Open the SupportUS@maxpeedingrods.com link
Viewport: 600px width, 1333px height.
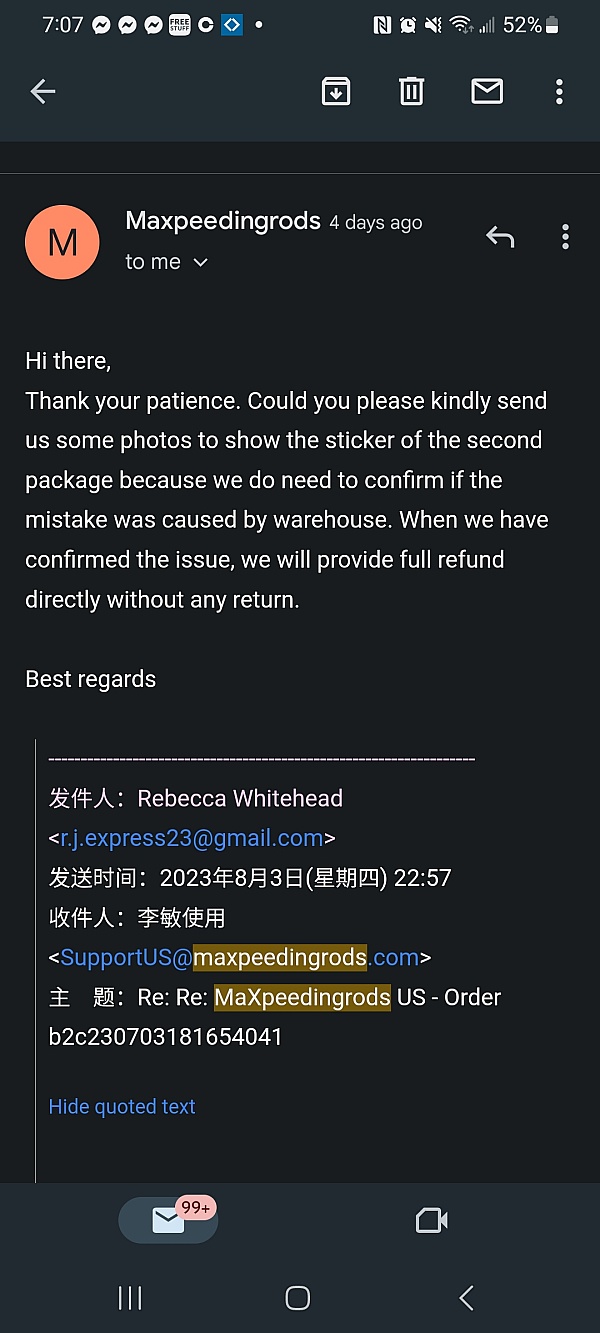(x=240, y=957)
